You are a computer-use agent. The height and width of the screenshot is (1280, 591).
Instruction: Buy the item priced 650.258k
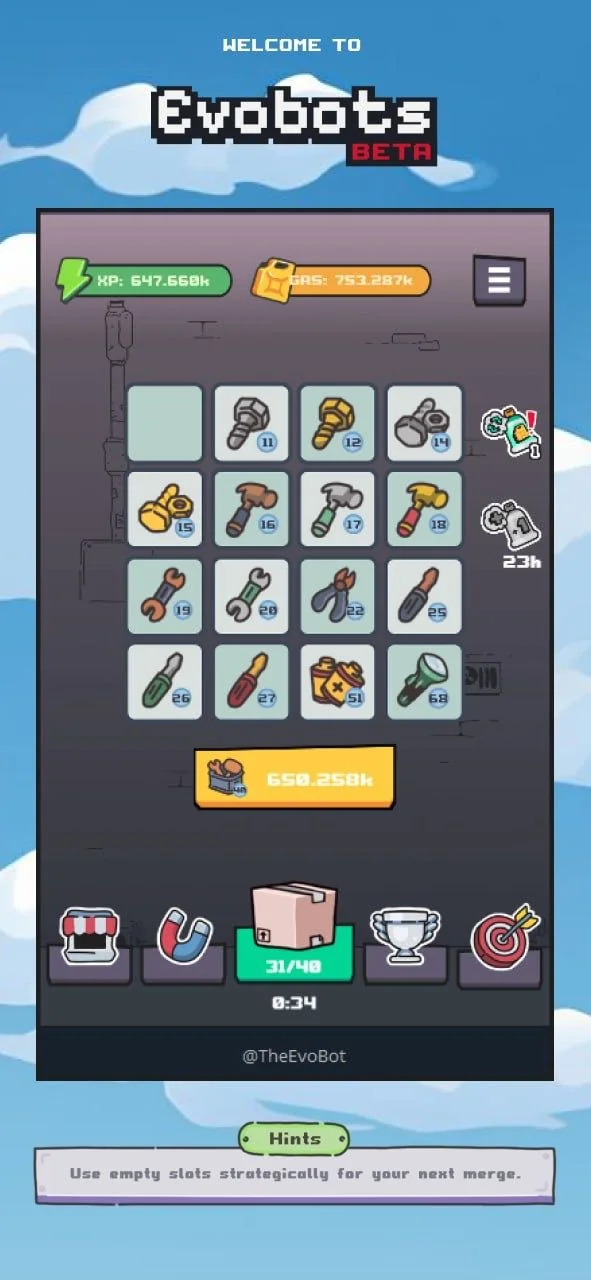[x=294, y=777]
